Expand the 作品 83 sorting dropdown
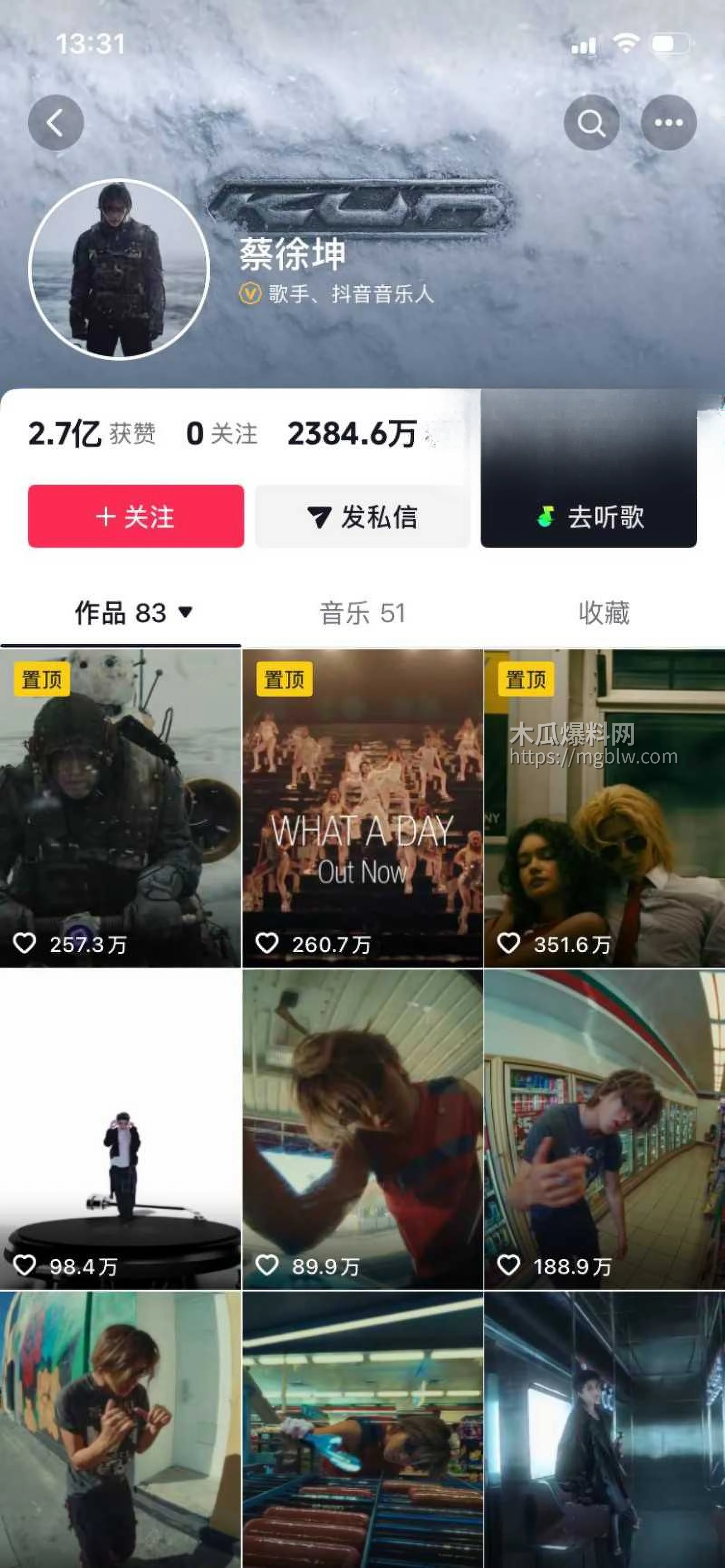725x1568 pixels. [185, 612]
